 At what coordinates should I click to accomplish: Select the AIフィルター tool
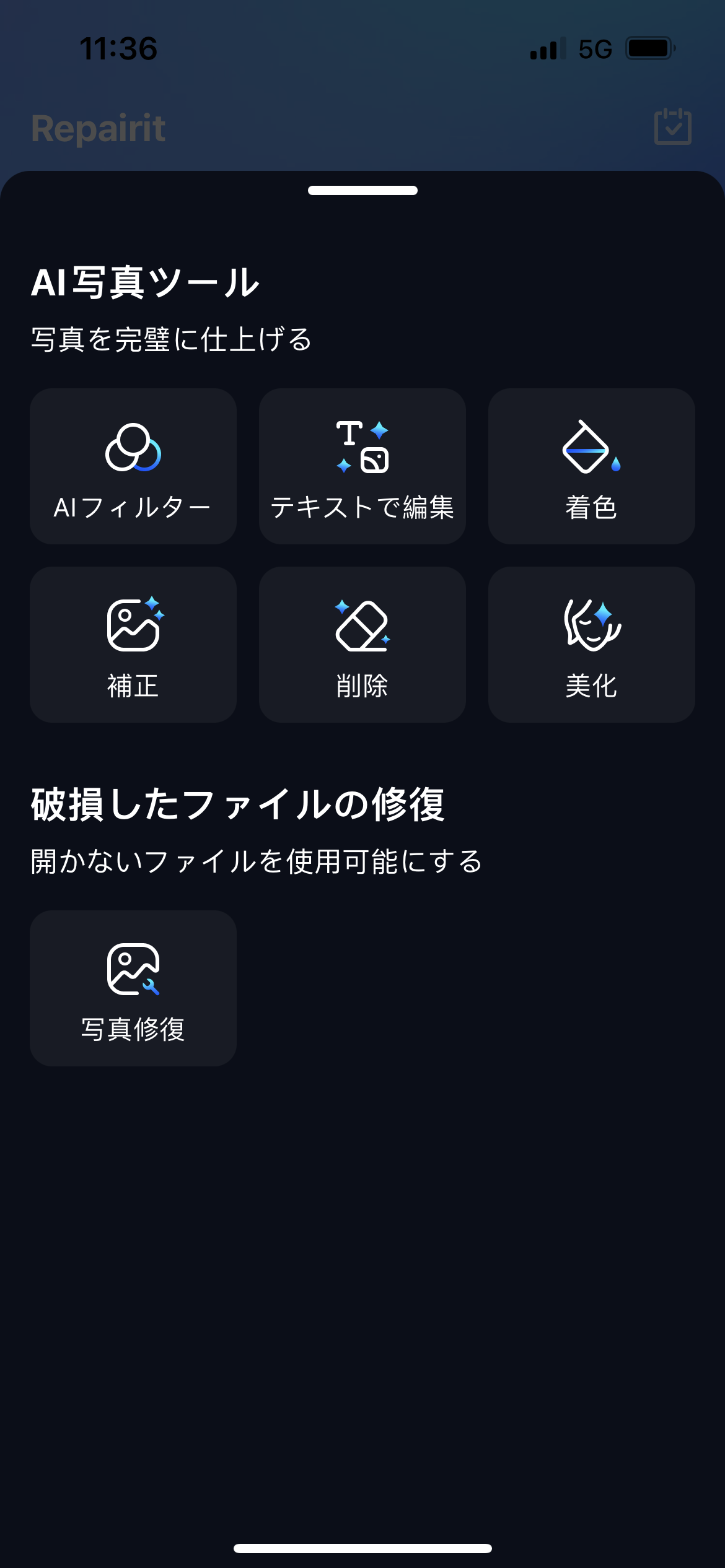133,466
